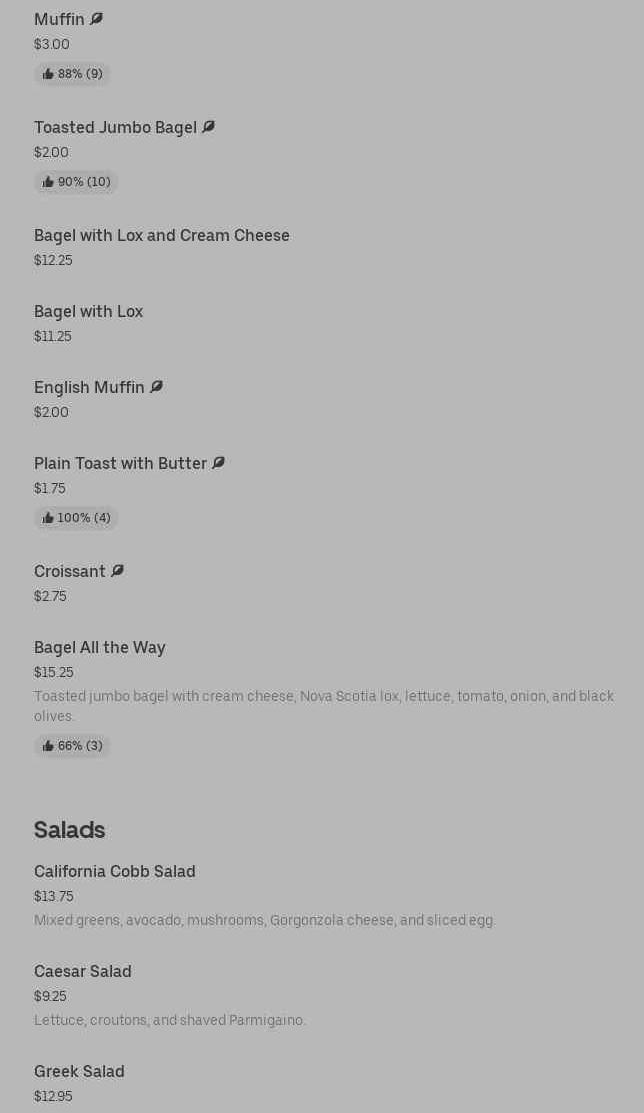Open Bagel All the Way details
This screenshot has height=1113, width=644.
coord(99,647)
